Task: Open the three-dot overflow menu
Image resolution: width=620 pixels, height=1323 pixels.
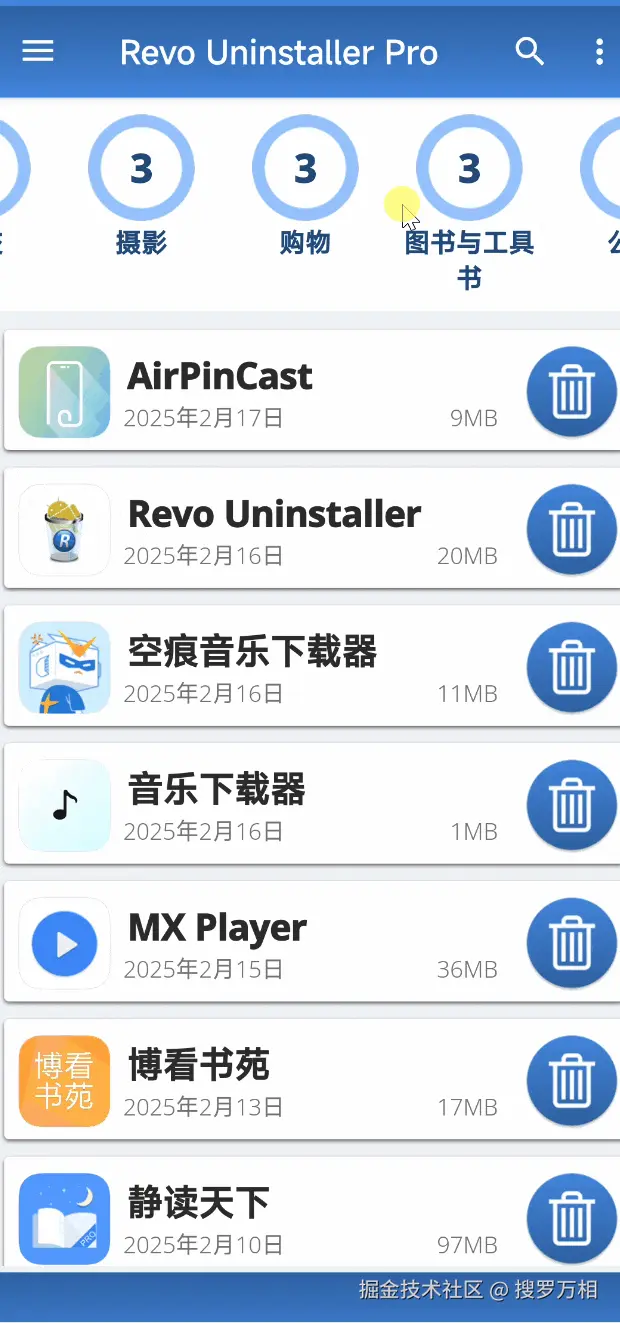Action: (598, 51)
